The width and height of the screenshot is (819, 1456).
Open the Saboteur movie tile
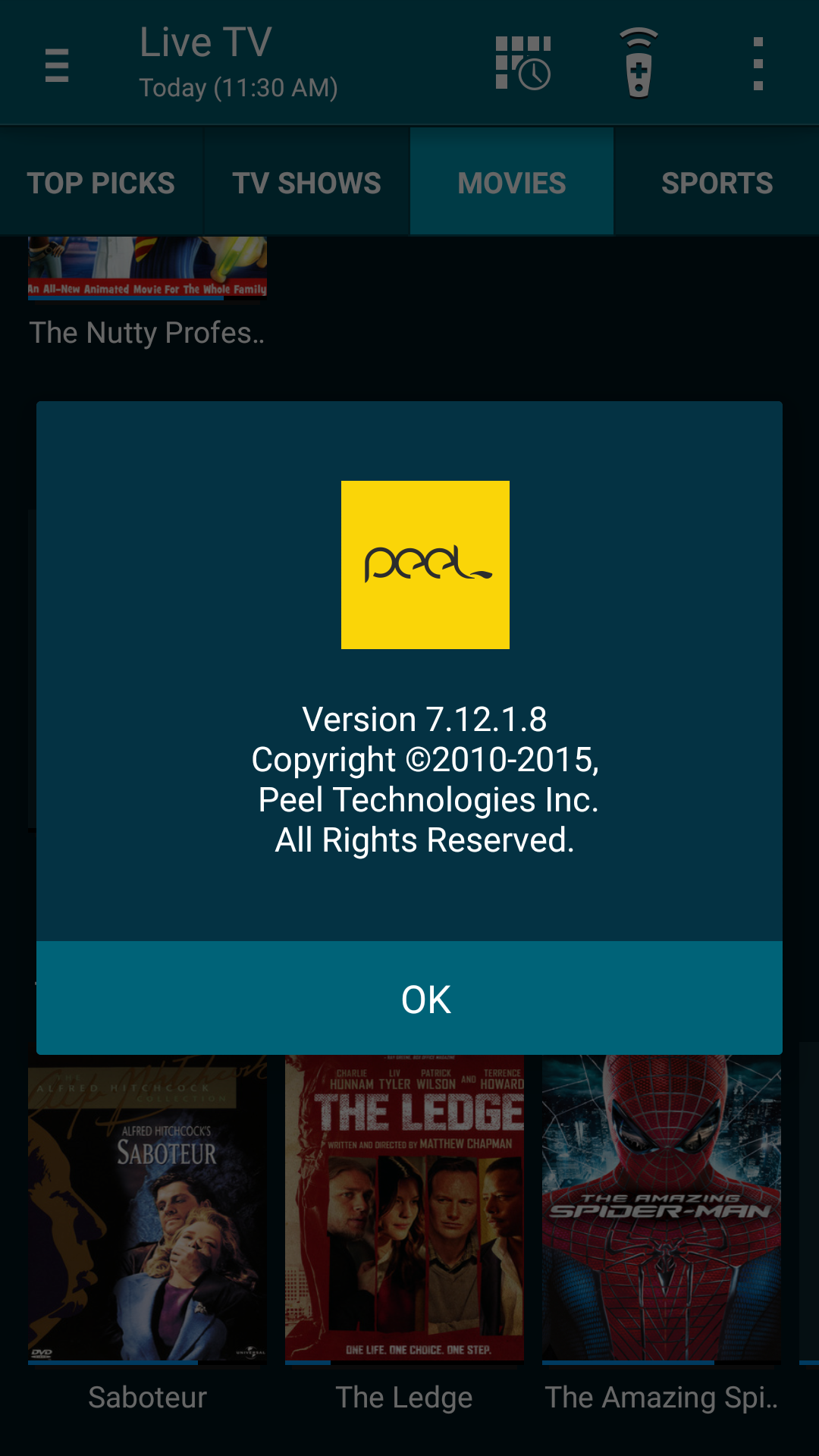tap(147, 1213)
